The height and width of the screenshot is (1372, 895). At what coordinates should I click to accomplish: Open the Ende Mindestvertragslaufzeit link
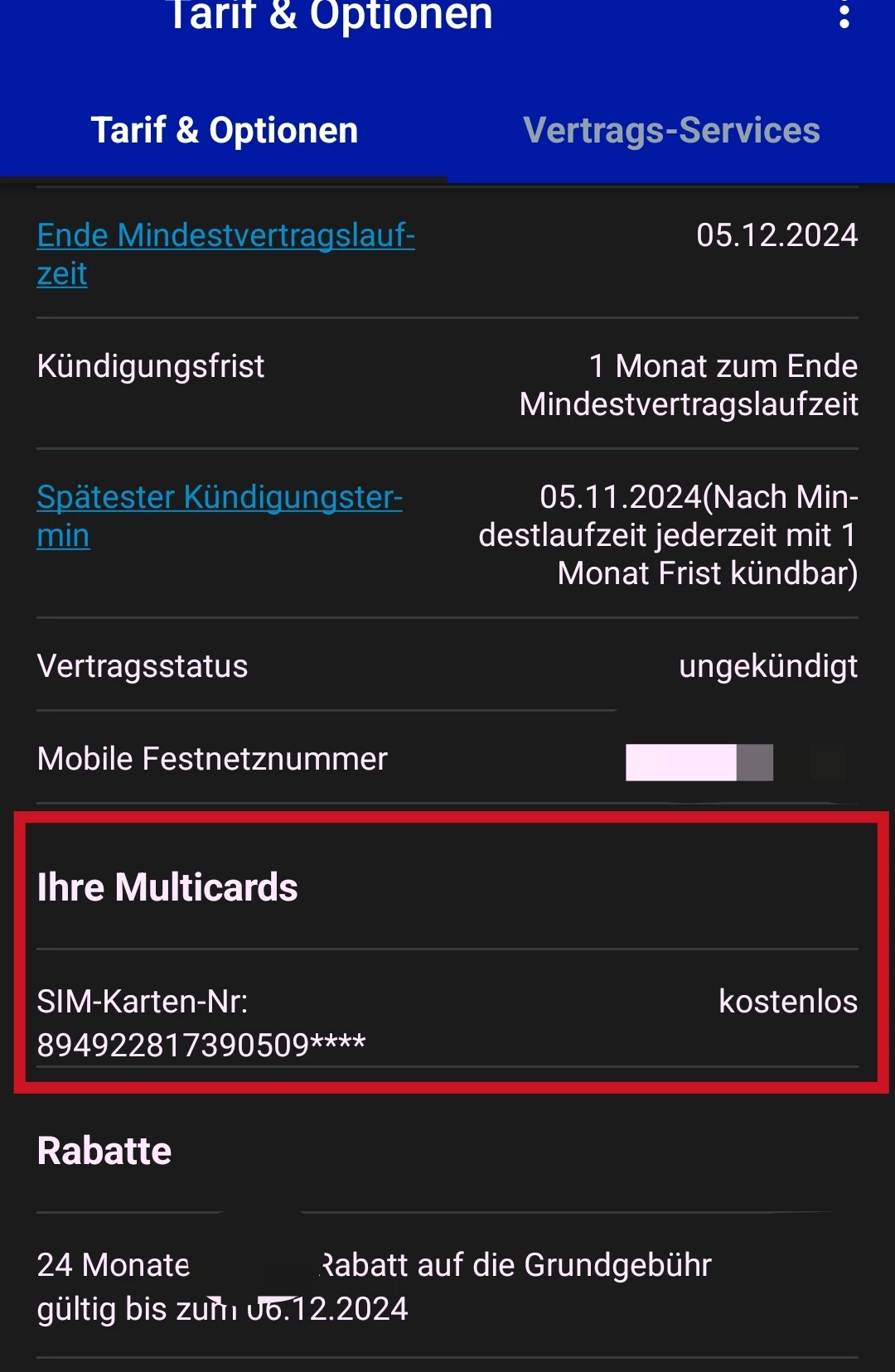(x=225, y=237)
